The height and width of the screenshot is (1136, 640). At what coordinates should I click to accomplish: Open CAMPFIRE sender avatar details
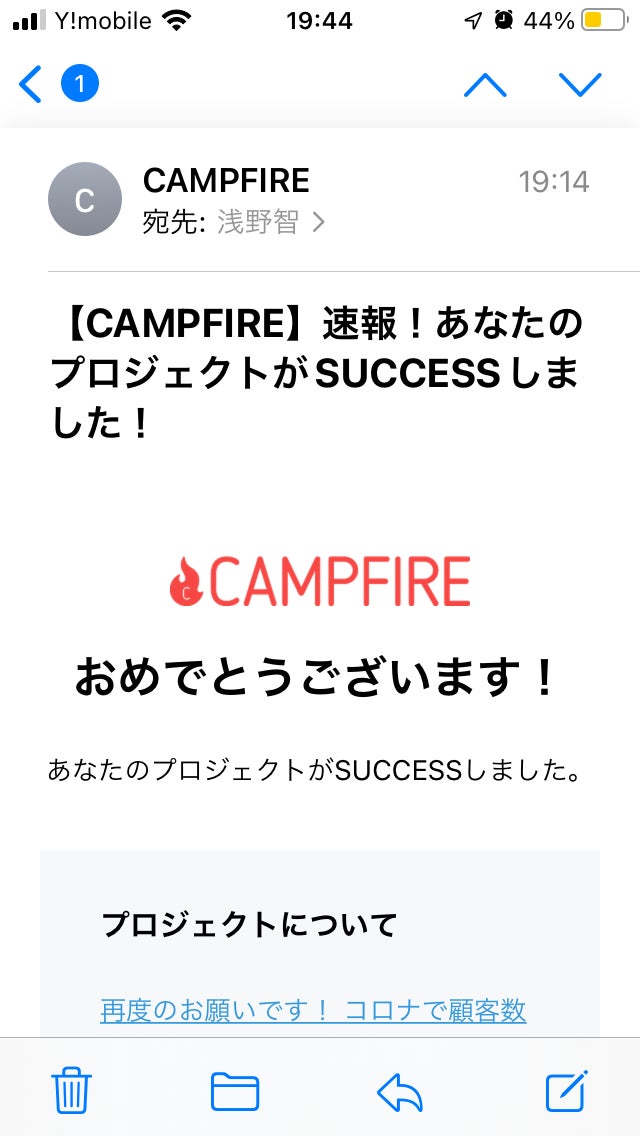pyautogui.click(x=85, y=199)
